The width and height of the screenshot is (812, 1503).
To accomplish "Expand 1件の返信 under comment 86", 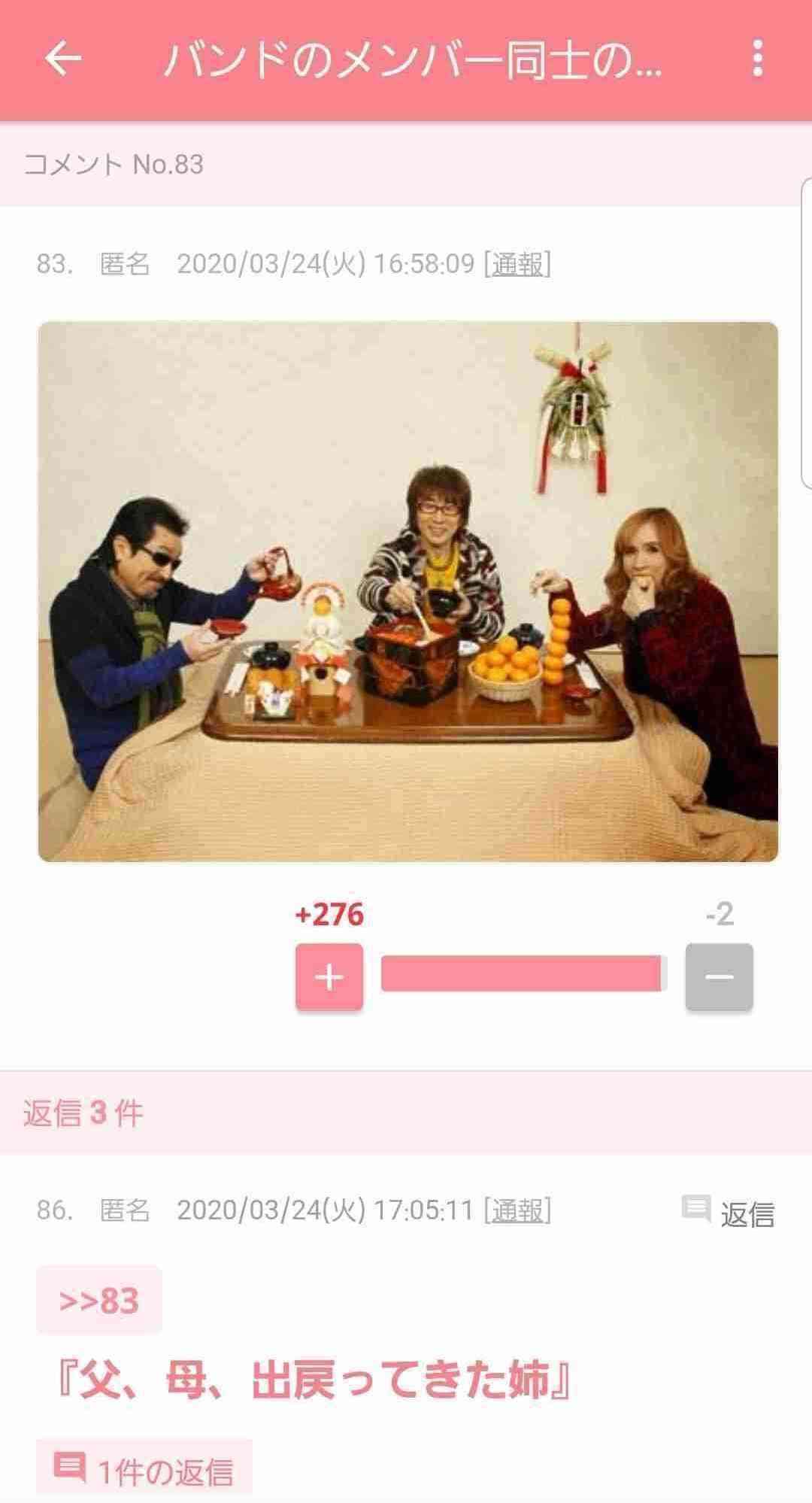I will pyautogui.click(x=144, y=1470).
